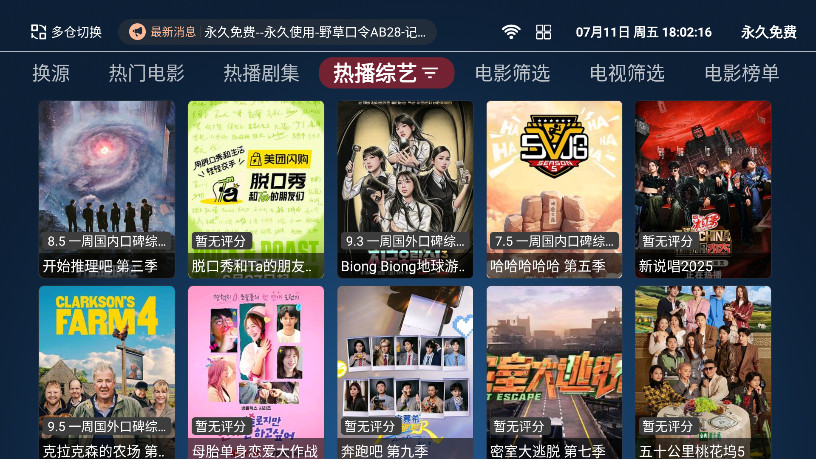
Task: Open 克拉克森的农场 card
Action: [x=107, y=372]
